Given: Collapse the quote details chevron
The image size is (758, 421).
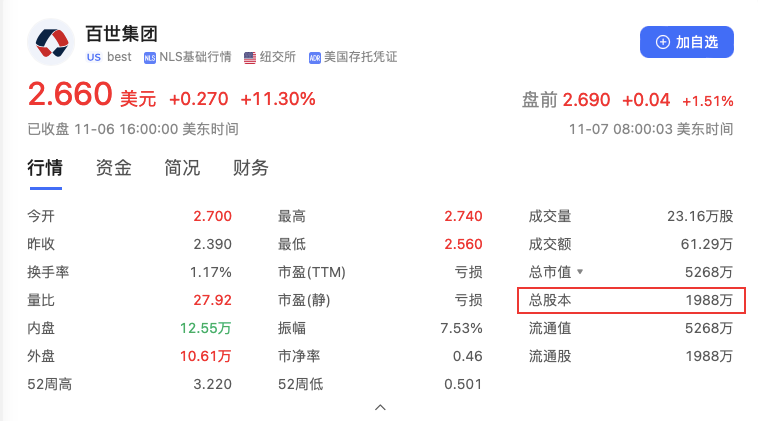Looking at the screenshot, I should pos(379,408).
